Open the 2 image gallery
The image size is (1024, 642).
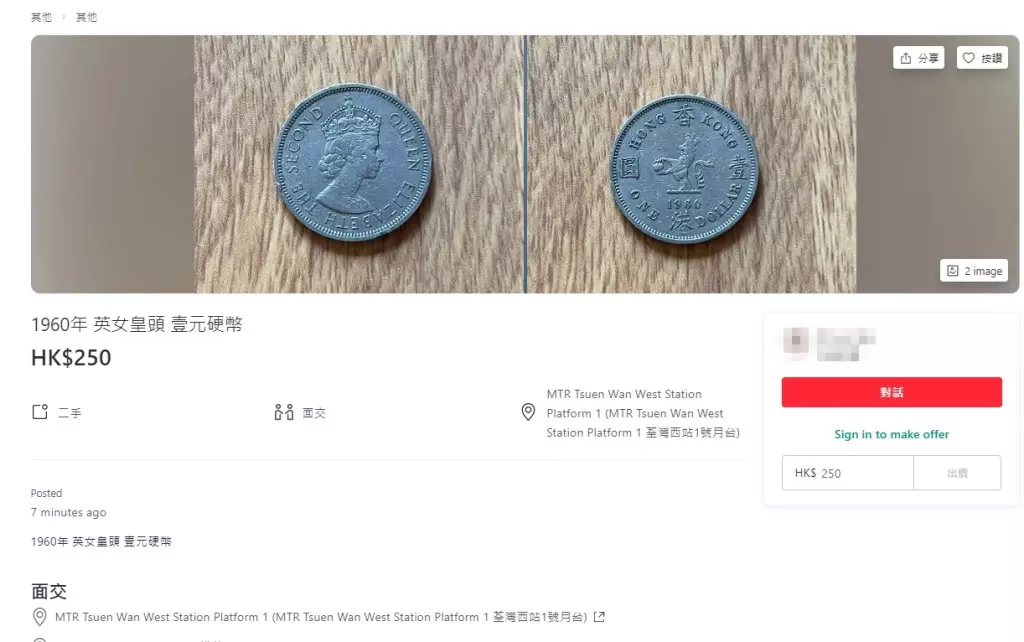973,271
